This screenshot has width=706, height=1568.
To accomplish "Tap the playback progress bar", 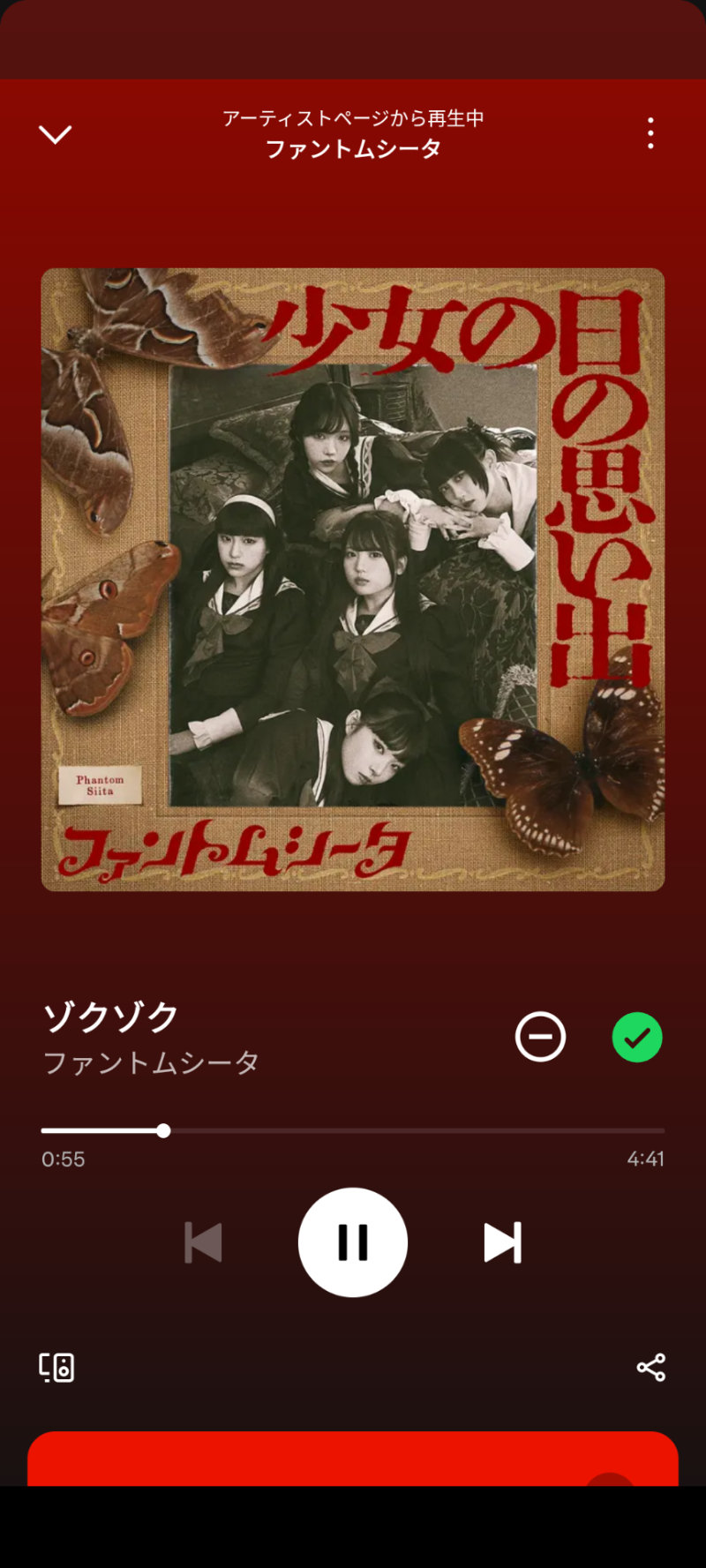I will coord(353,1130).
